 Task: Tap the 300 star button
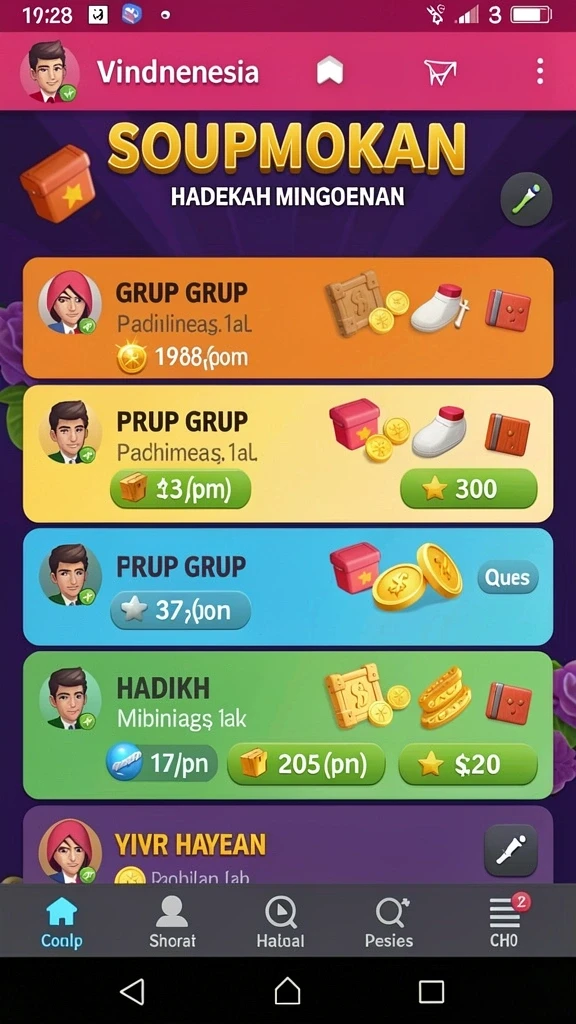pyautogui.click(x=469, y=488)
